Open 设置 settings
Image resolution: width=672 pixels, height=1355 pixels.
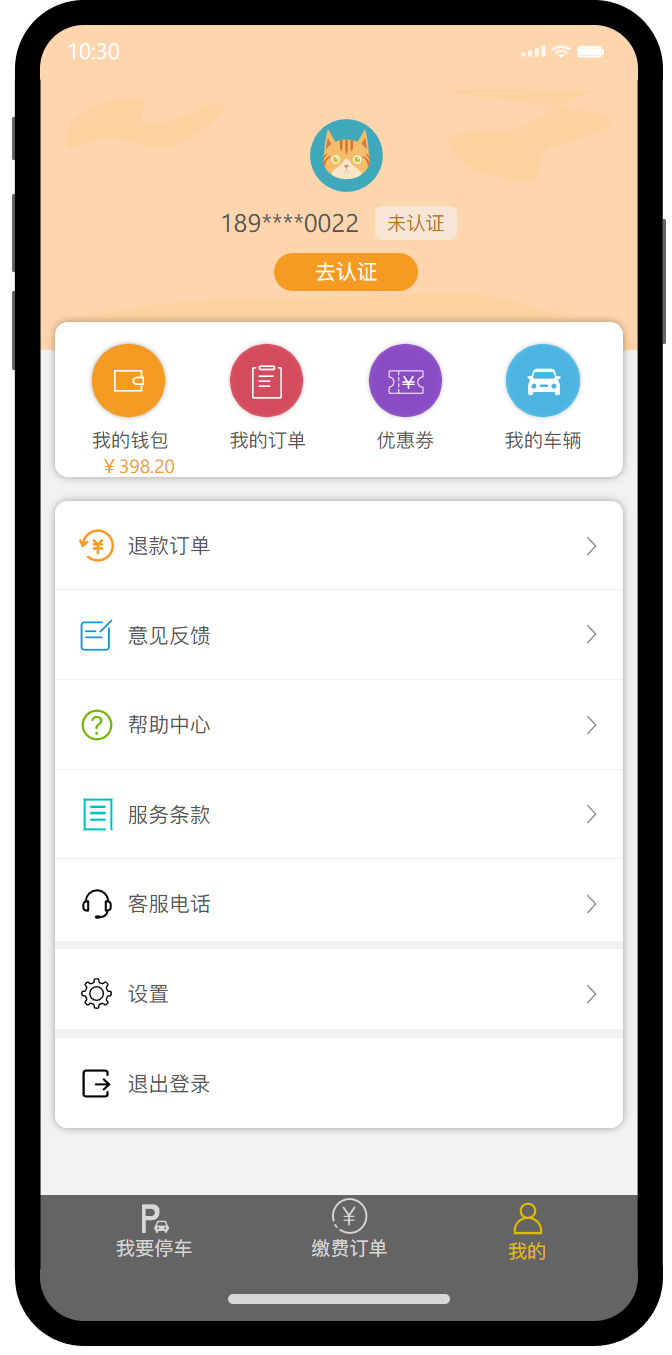[x=339, y=994]
